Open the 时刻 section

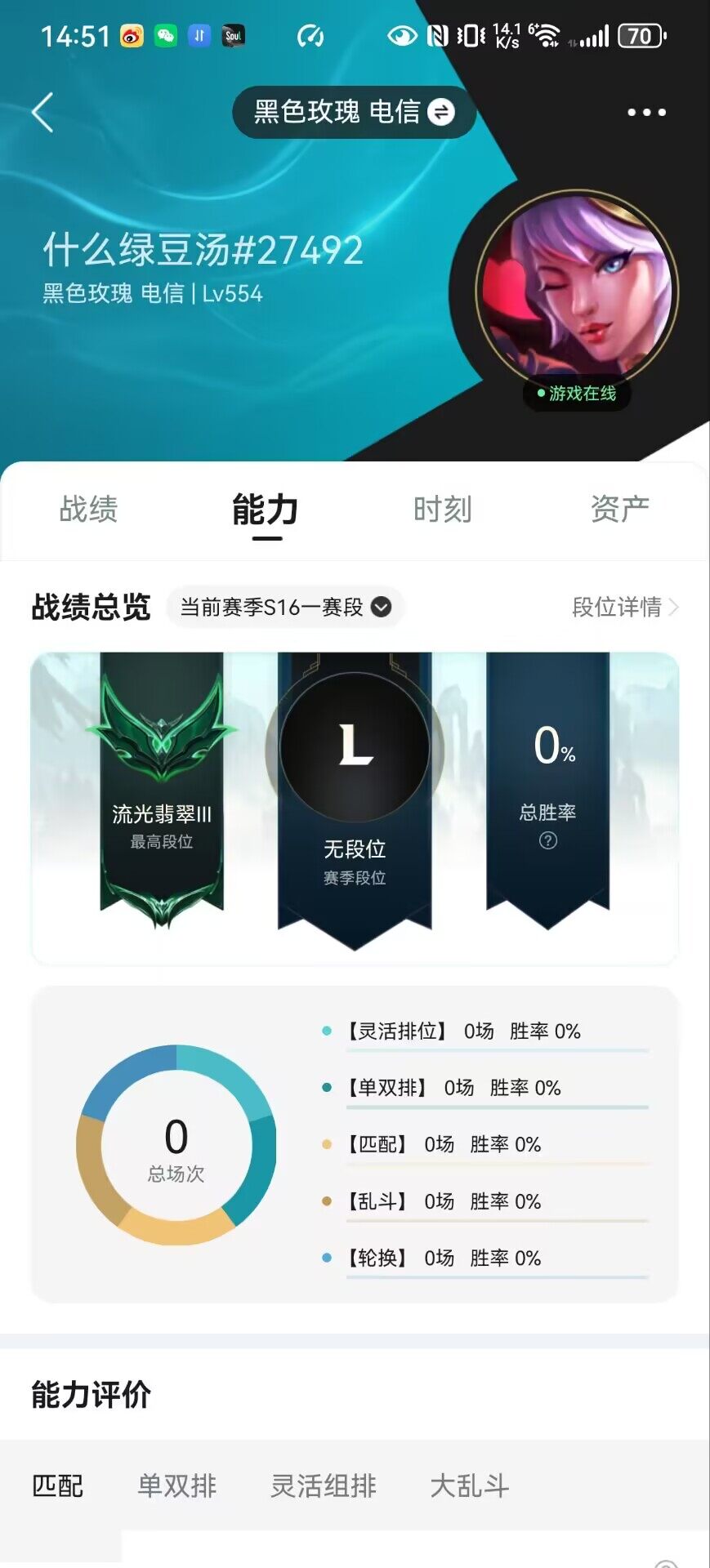442,509
